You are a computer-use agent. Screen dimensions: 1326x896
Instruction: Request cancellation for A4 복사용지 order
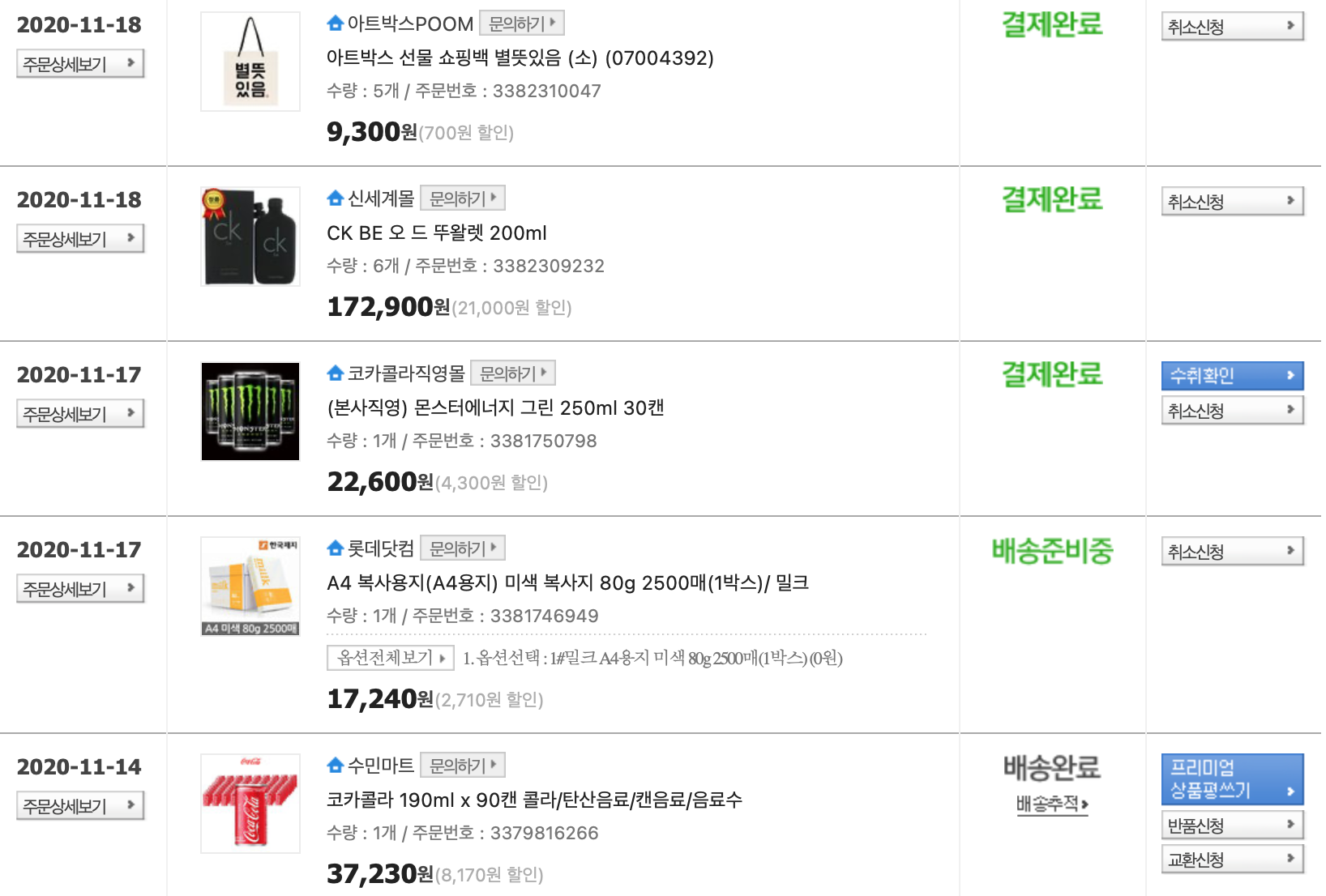pyautogui.click(x=1231, y=552)
